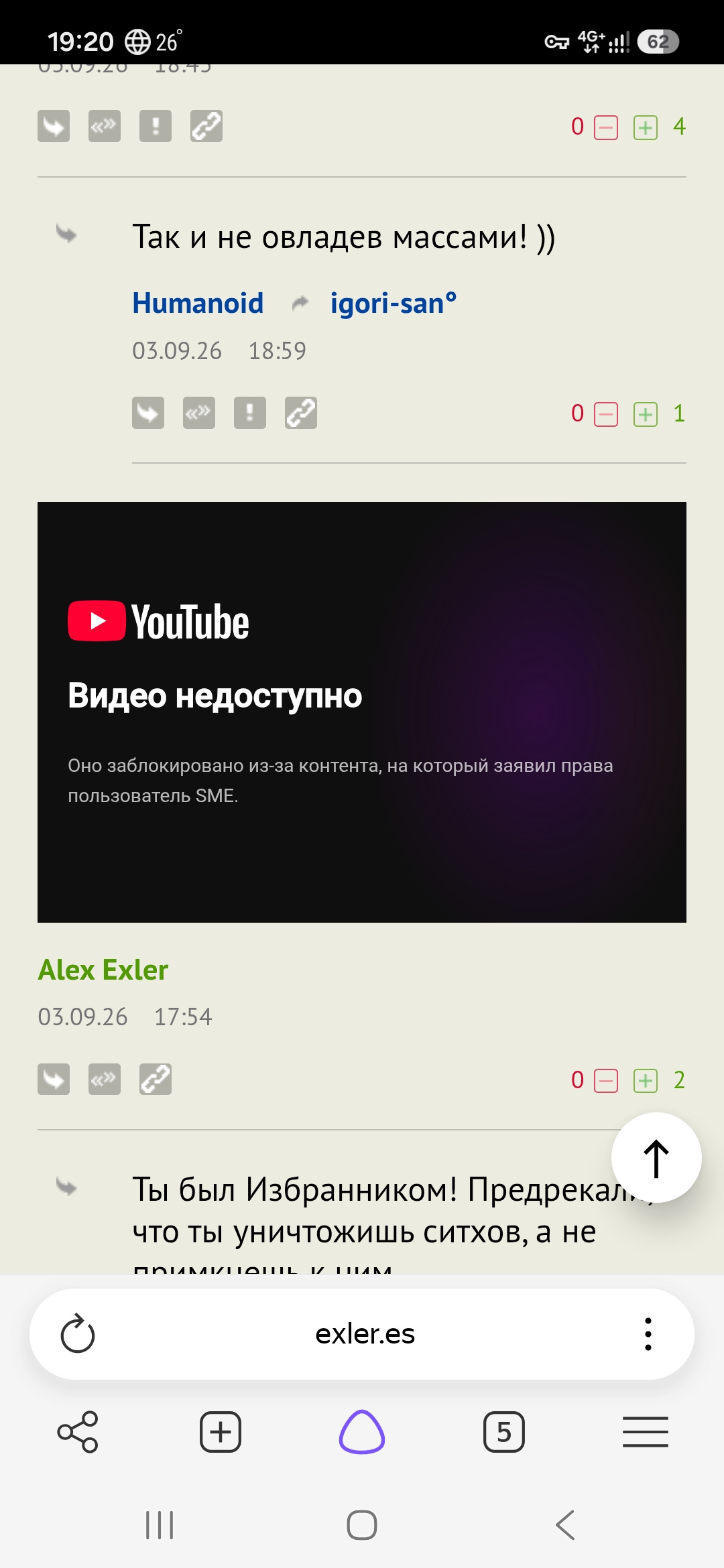Report Humanoid's comment with exclamation icon

(250, 413)
